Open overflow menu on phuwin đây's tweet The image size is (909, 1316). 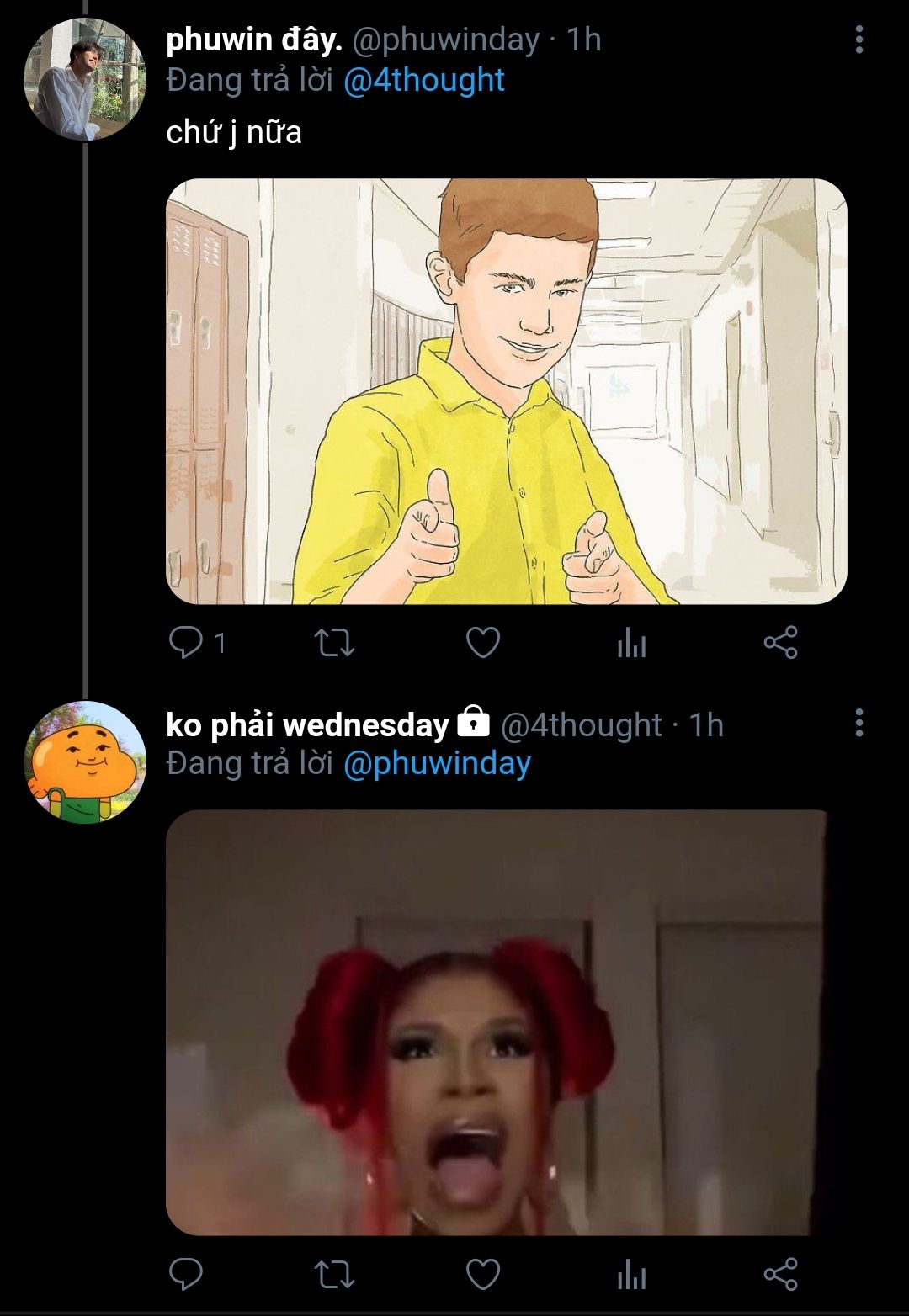point(858,40)
